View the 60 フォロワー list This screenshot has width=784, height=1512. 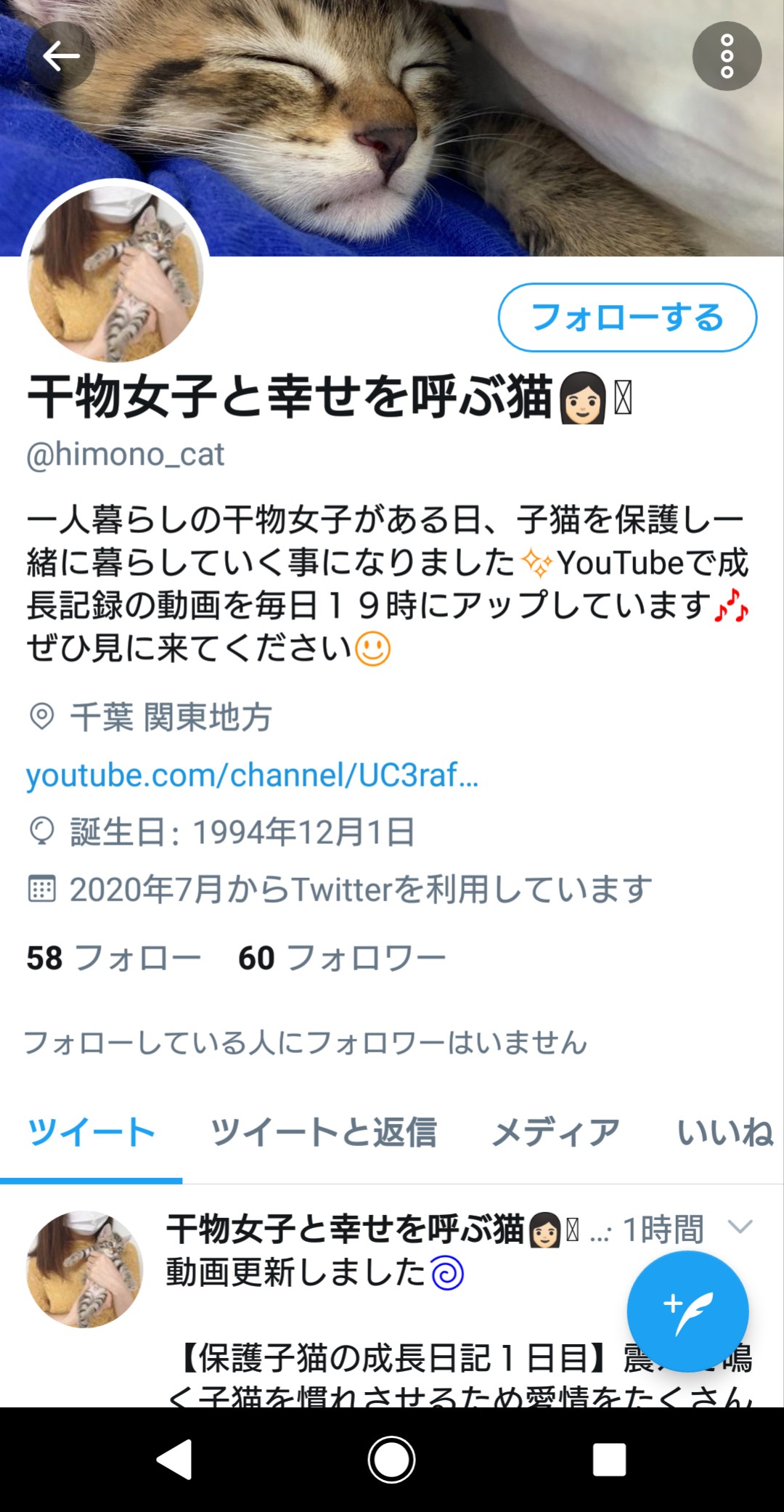(x=342, y=958)
